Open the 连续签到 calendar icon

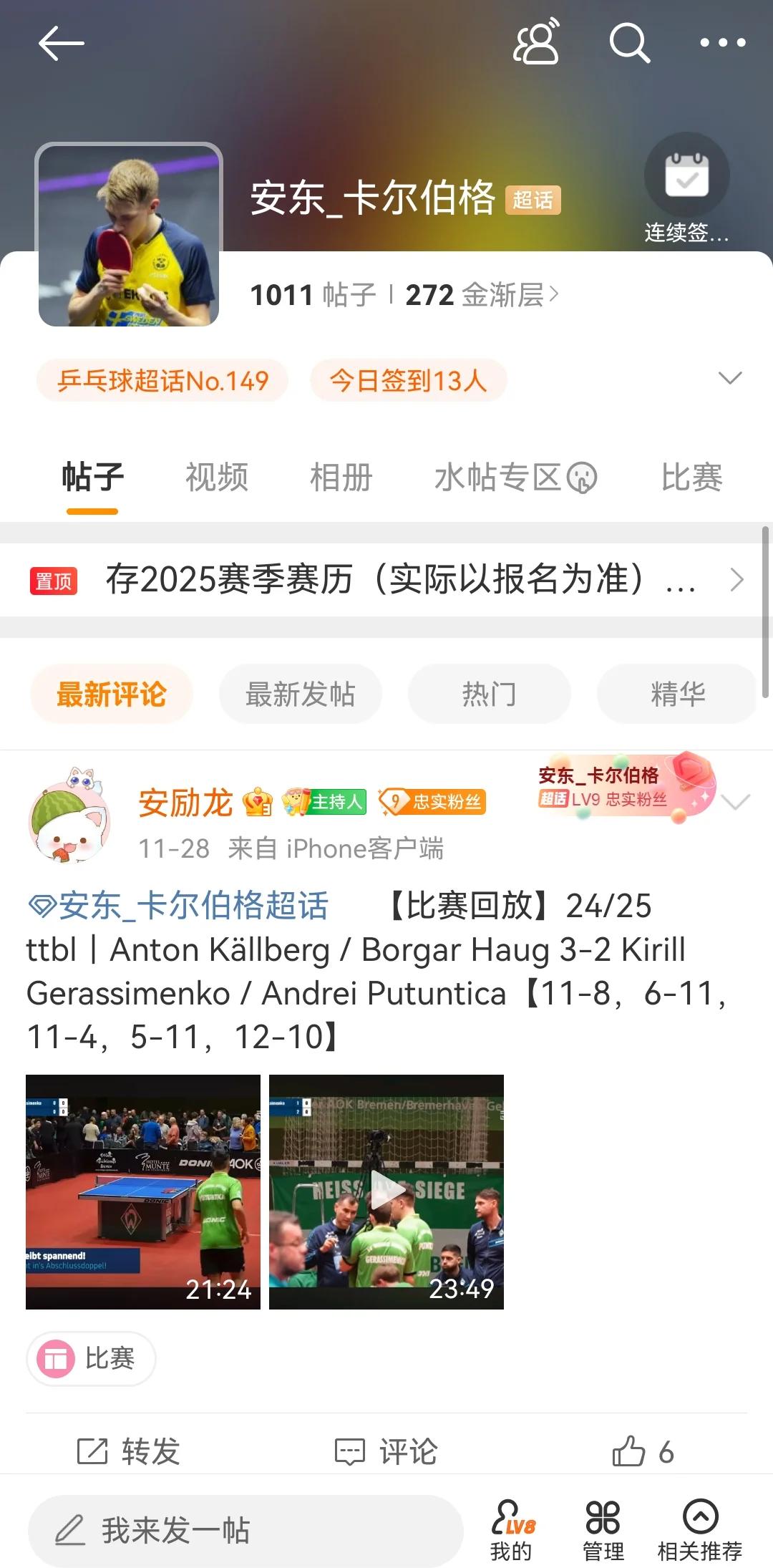[x=688, y=174]
